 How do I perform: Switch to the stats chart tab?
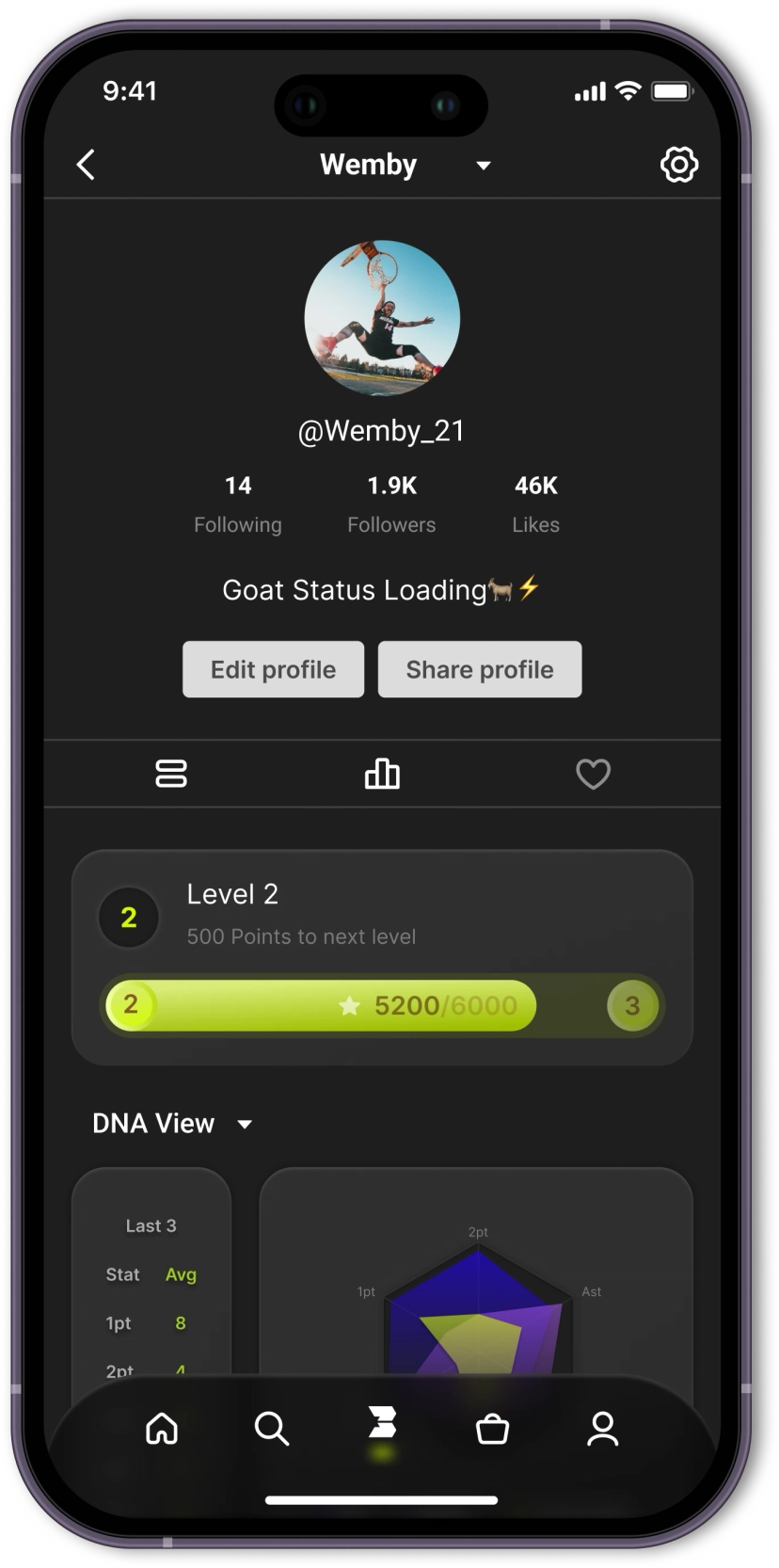[382, 774]
